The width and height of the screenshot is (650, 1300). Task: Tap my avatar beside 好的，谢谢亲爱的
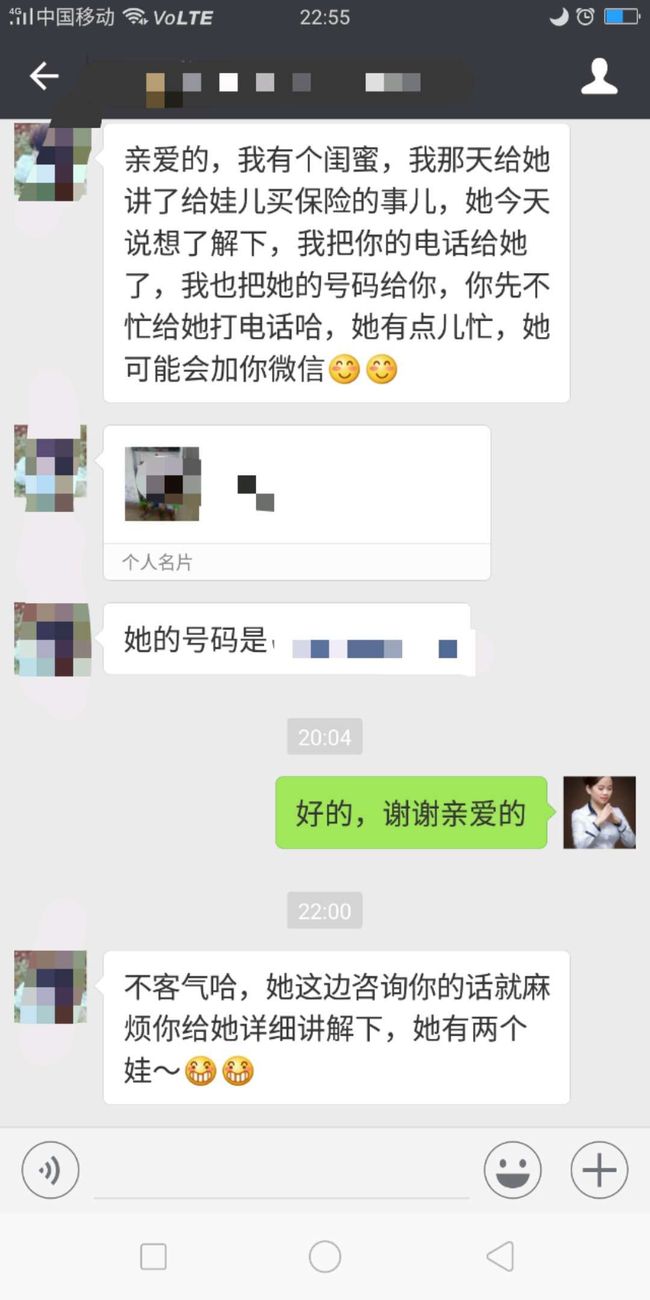pos(599,813)
